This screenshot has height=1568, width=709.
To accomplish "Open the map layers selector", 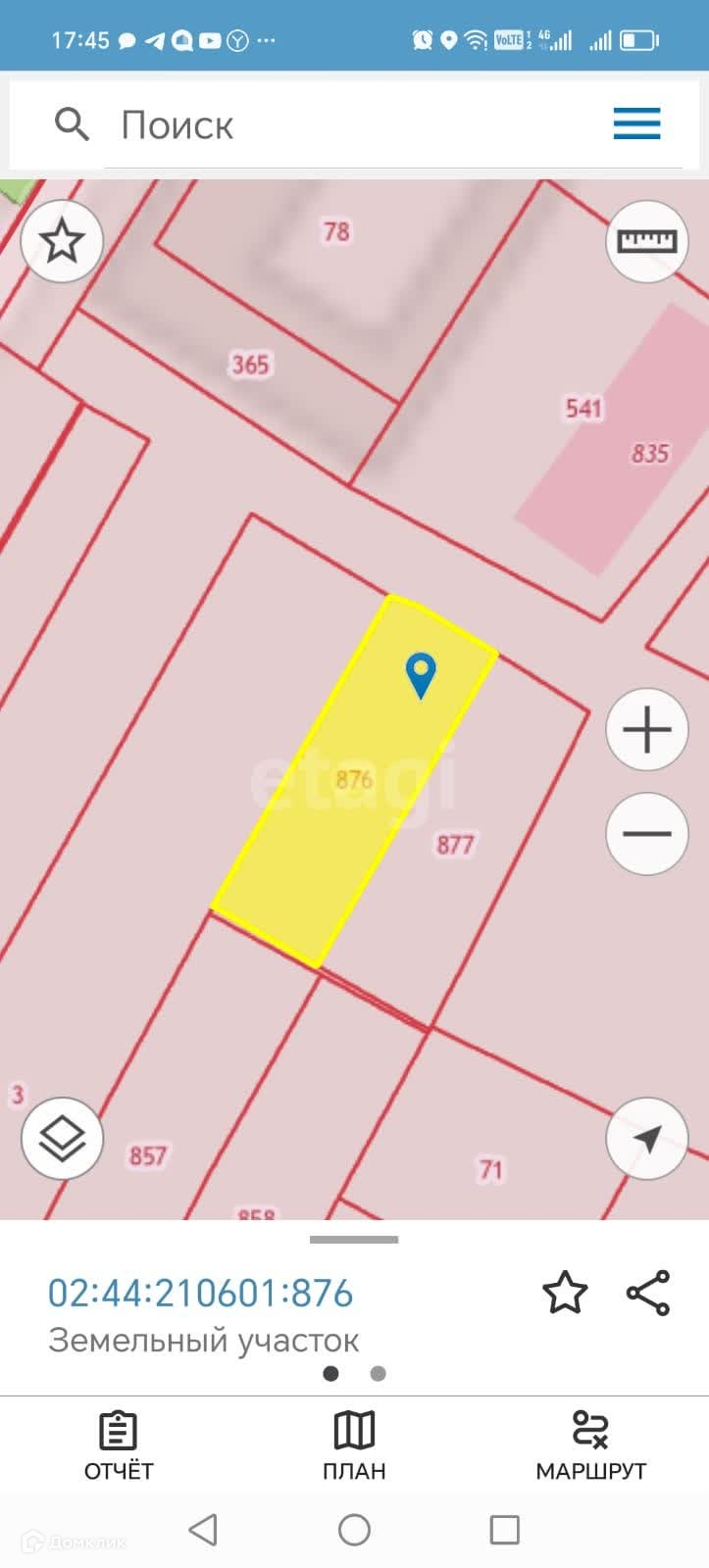I will [62, 1138].
